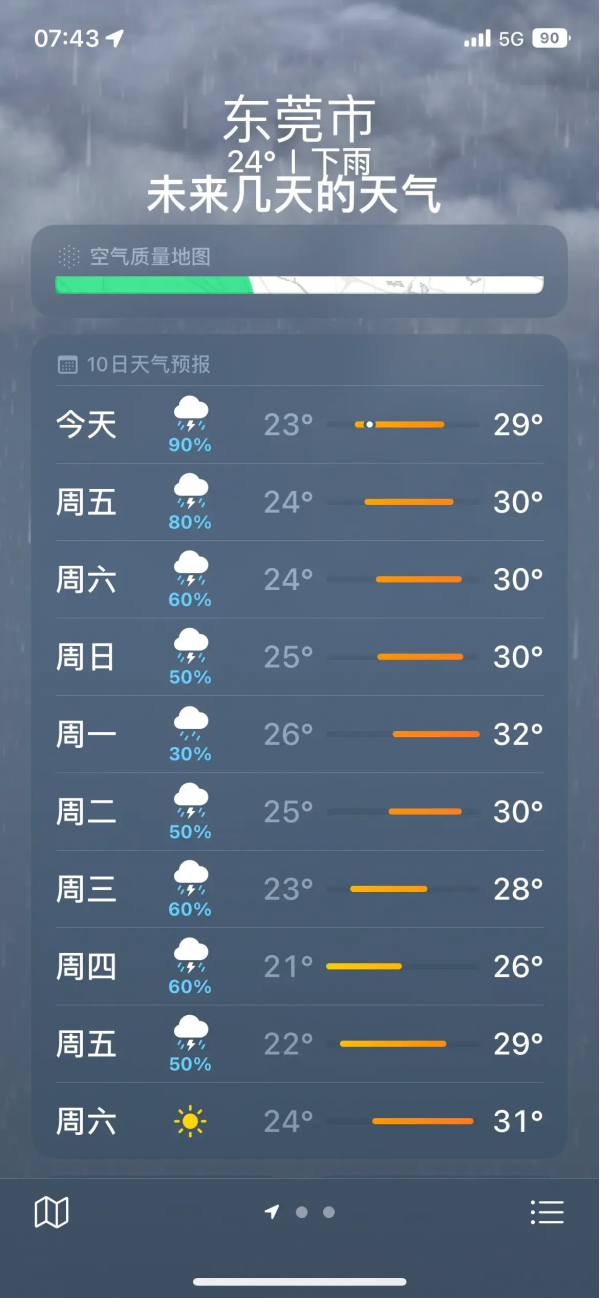
Task: View the 周日 forecast row
Action: pyautogui.click(x=299, y=657)
